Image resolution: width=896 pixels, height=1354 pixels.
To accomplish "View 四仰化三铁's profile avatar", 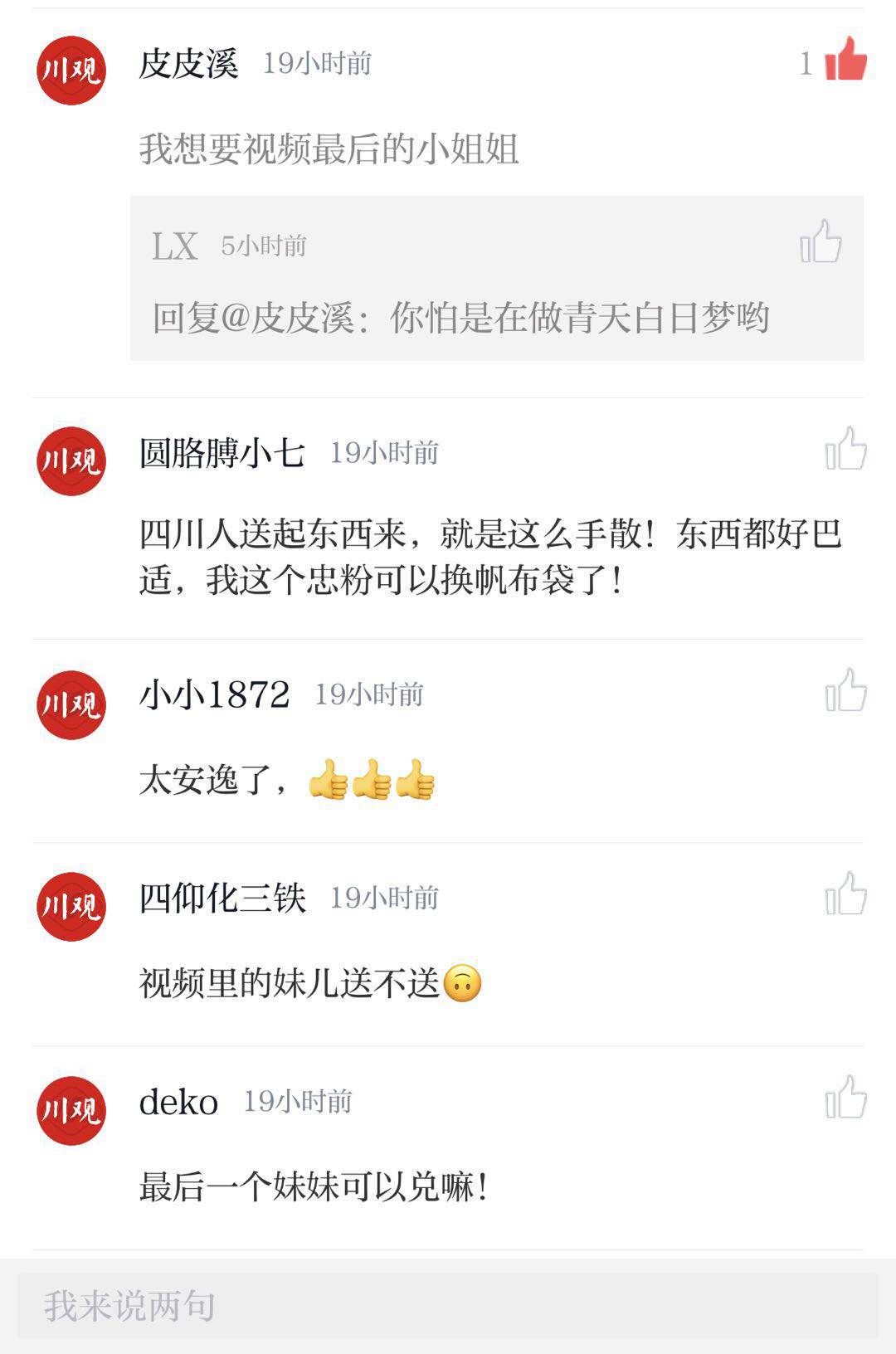I will (x=71, y=907).
